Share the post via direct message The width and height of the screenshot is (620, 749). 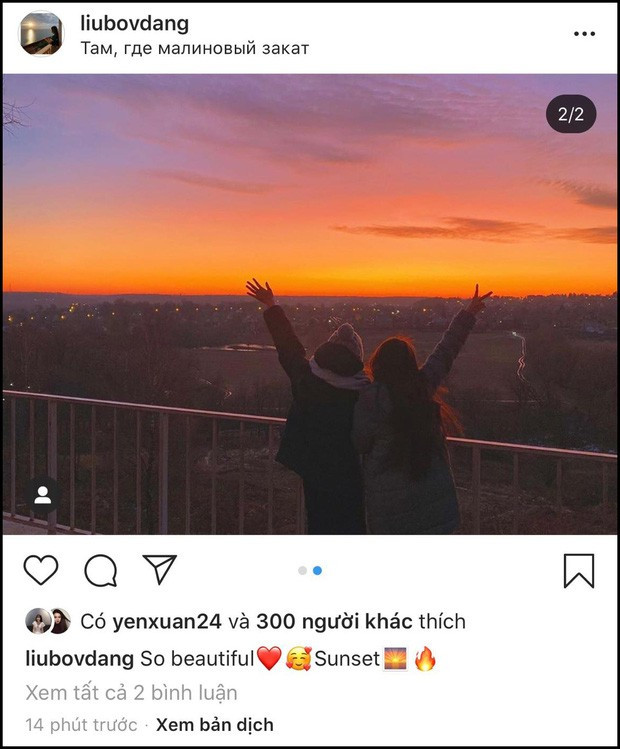coord(159,569)
